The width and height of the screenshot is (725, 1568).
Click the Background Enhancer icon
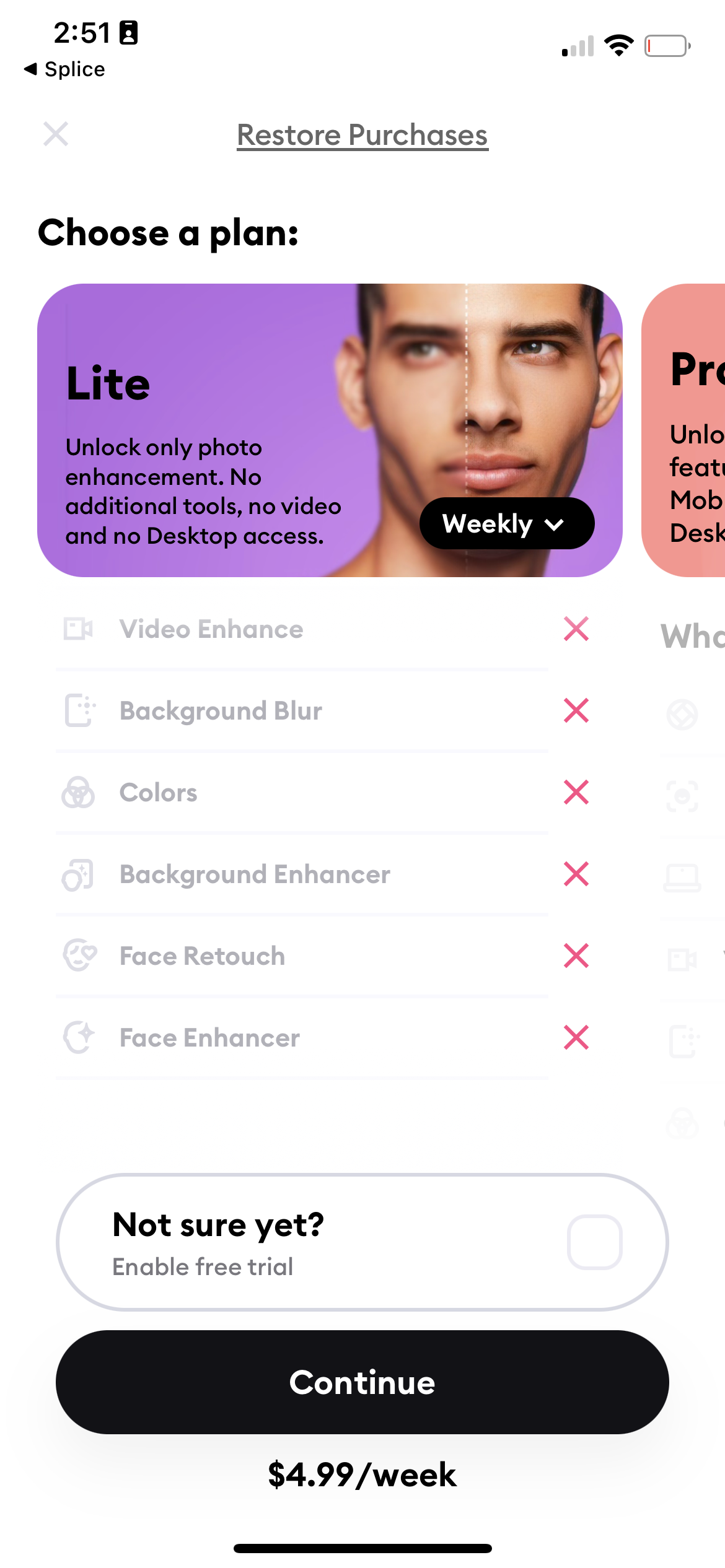(77, 874)
